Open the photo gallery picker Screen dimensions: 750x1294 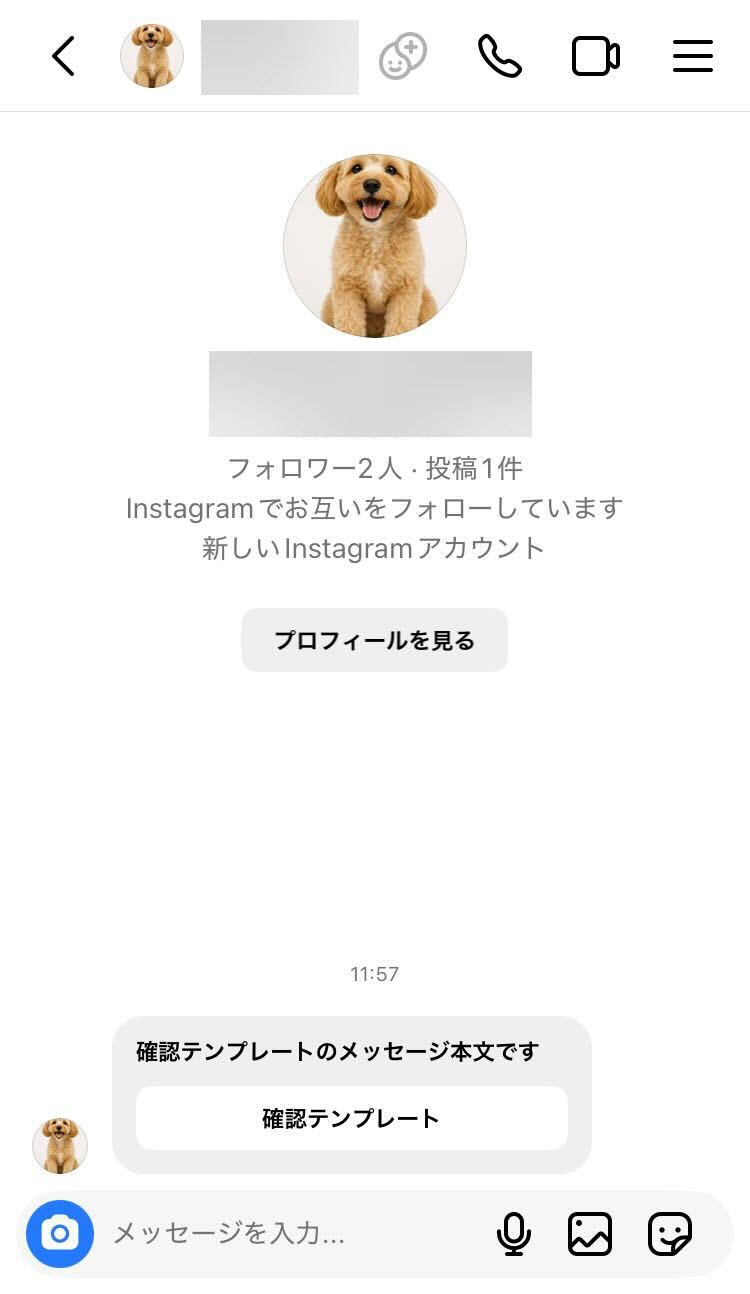point(590,1233)
